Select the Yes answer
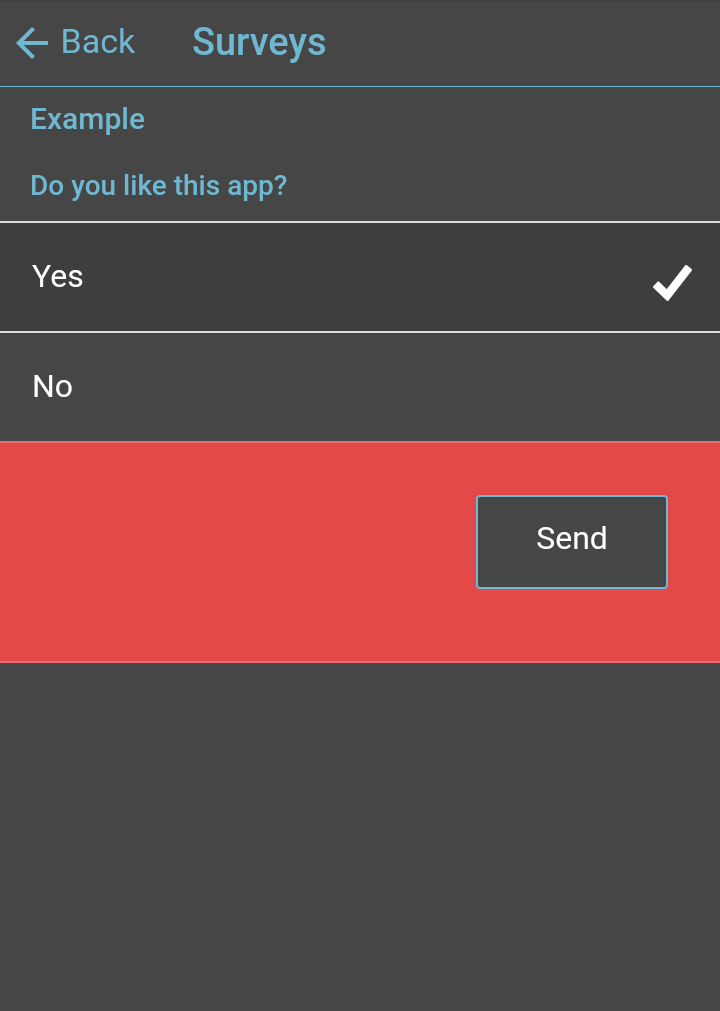Image resolution: width=720 pixels, height=1011 pixels. coord(360,277)
